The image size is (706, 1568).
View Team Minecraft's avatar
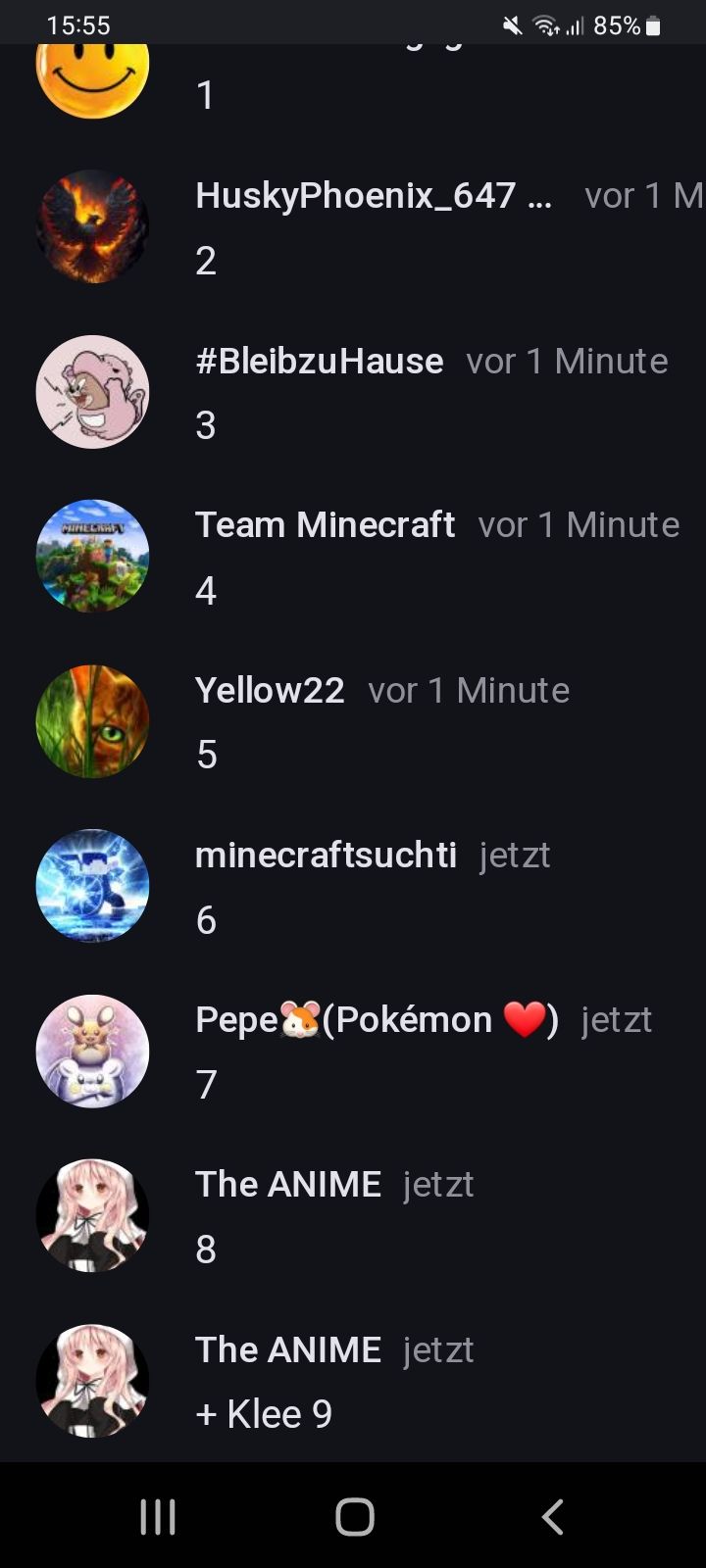(92, 557)
